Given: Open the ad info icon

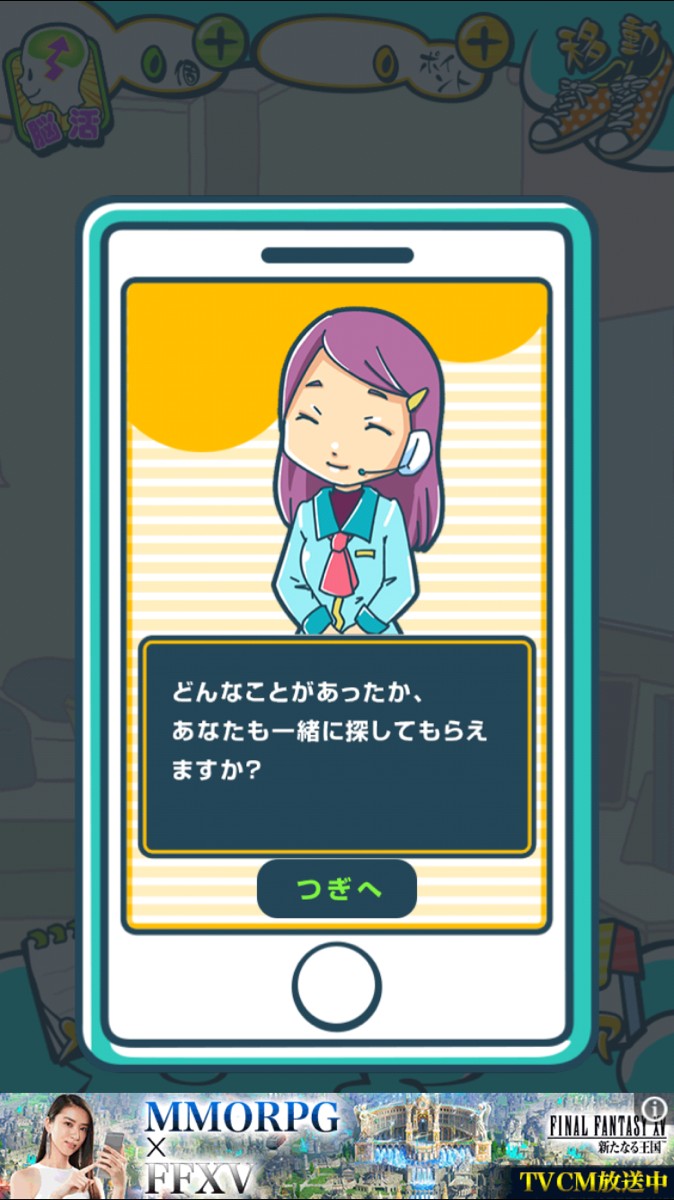Looking at the screenshot, I should pos(654,1108).
